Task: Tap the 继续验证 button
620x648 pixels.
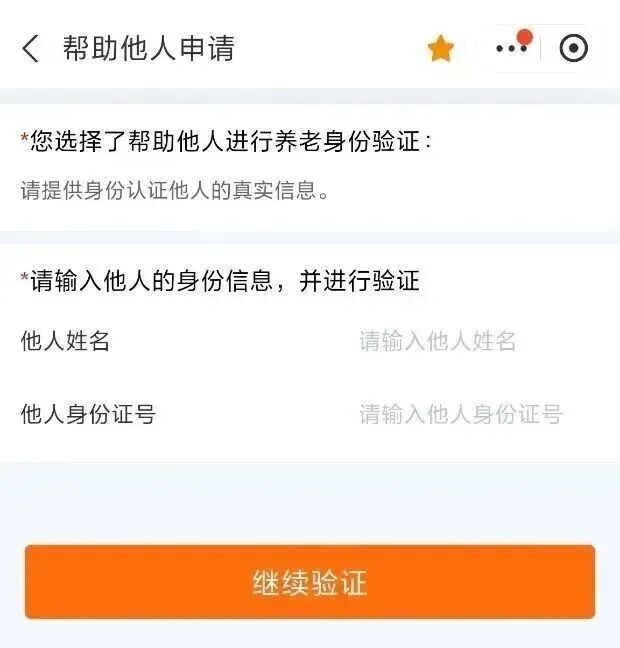Action: [310, 582]
